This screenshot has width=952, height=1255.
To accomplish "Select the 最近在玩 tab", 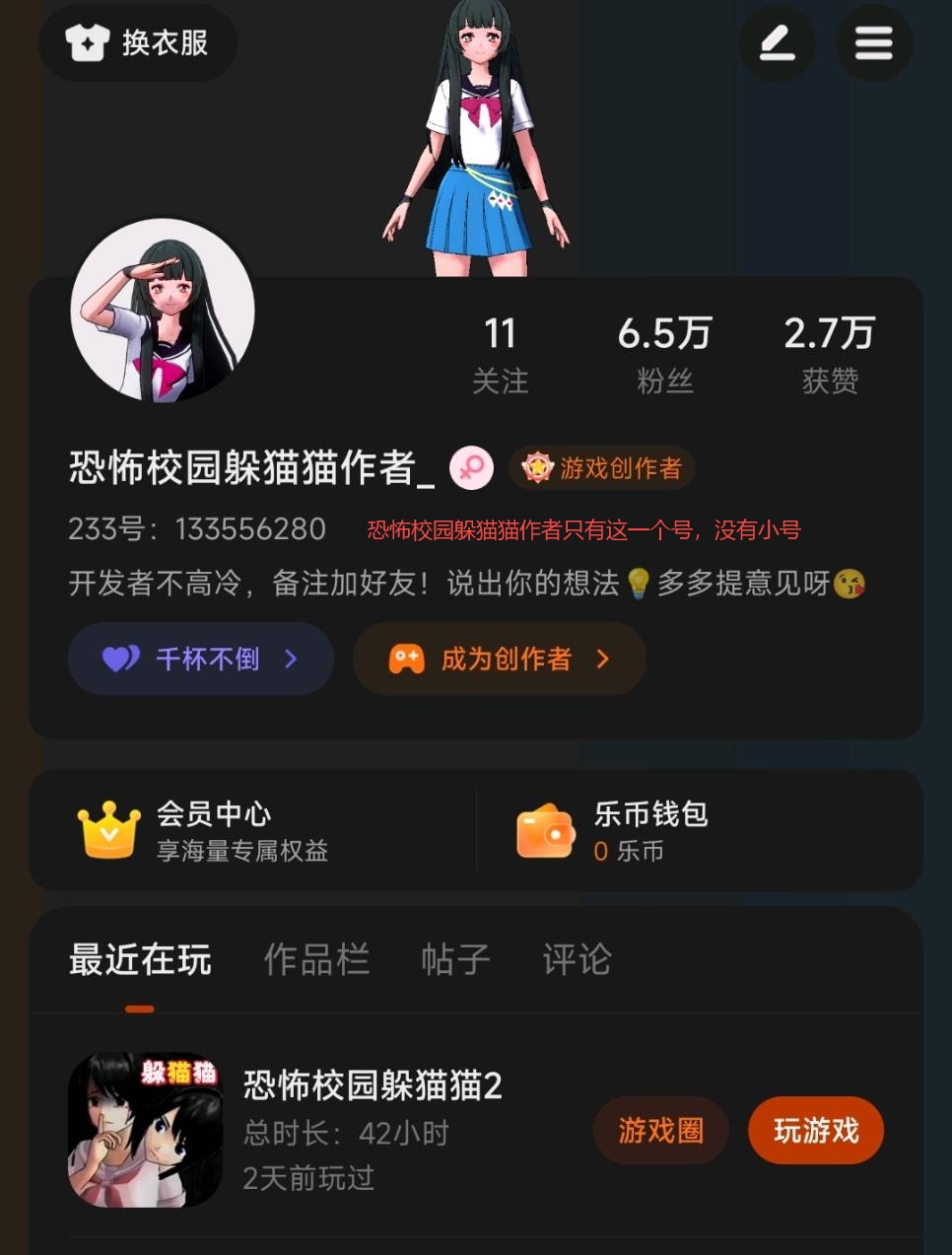I will coord(140,959).
